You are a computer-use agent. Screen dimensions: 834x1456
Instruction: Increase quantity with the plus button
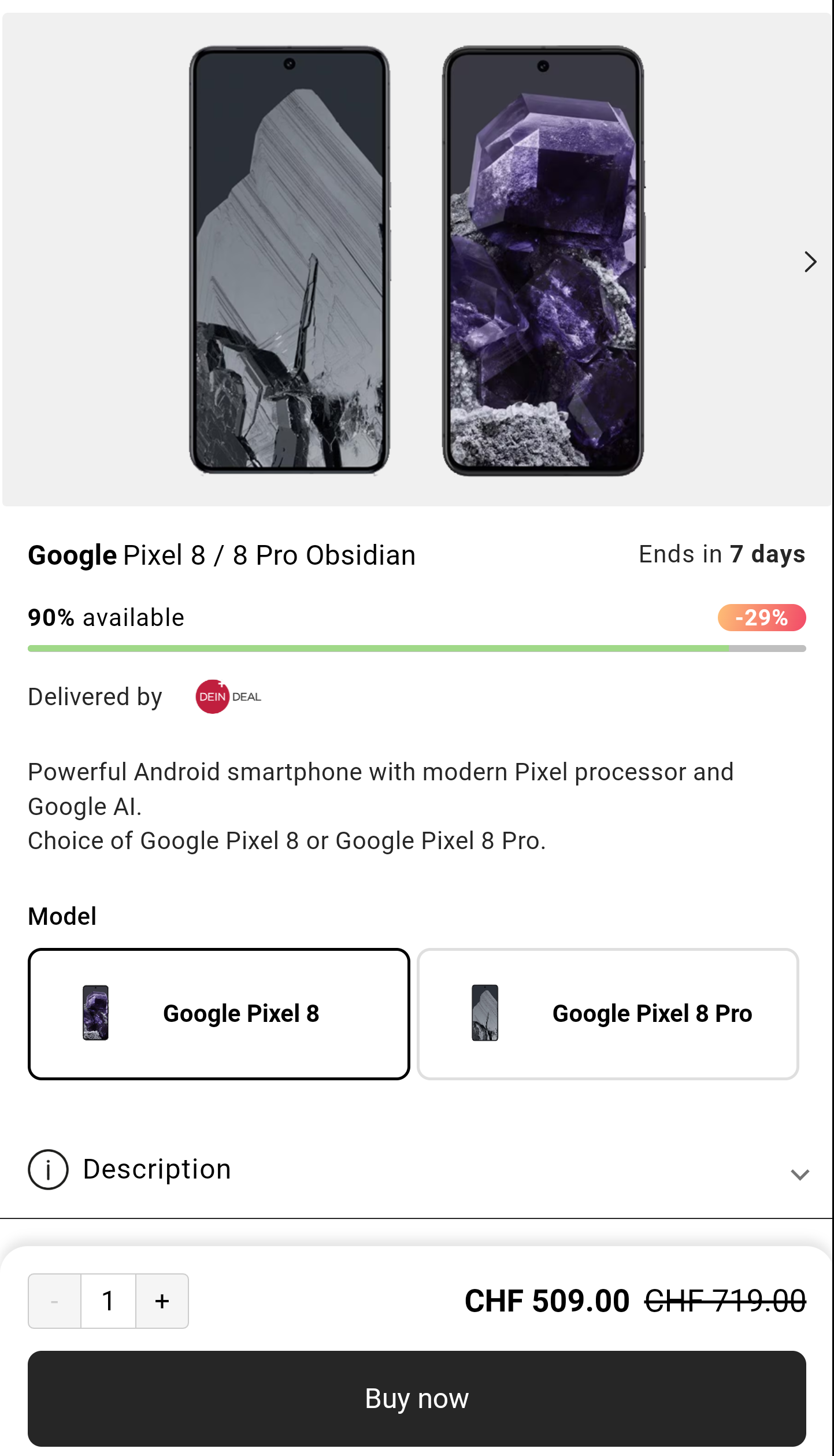(162, 1301)
